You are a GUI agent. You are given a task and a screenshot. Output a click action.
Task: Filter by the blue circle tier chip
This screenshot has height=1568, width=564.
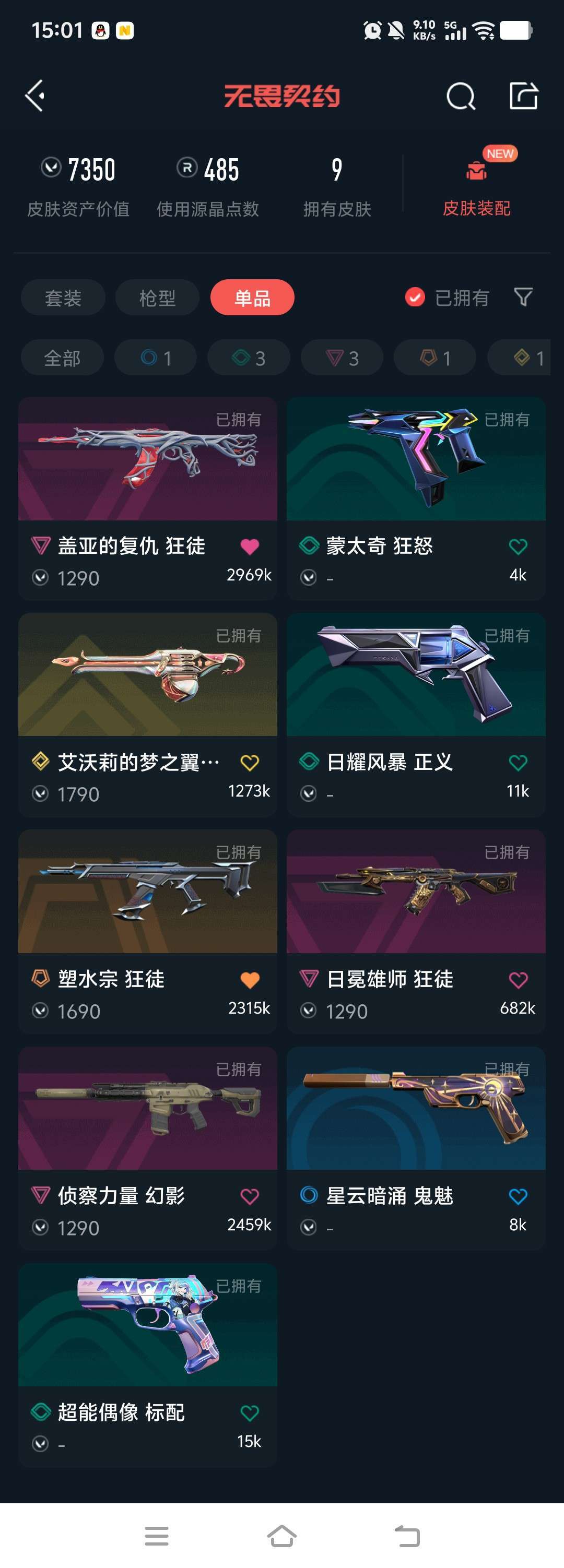(155, 358)
